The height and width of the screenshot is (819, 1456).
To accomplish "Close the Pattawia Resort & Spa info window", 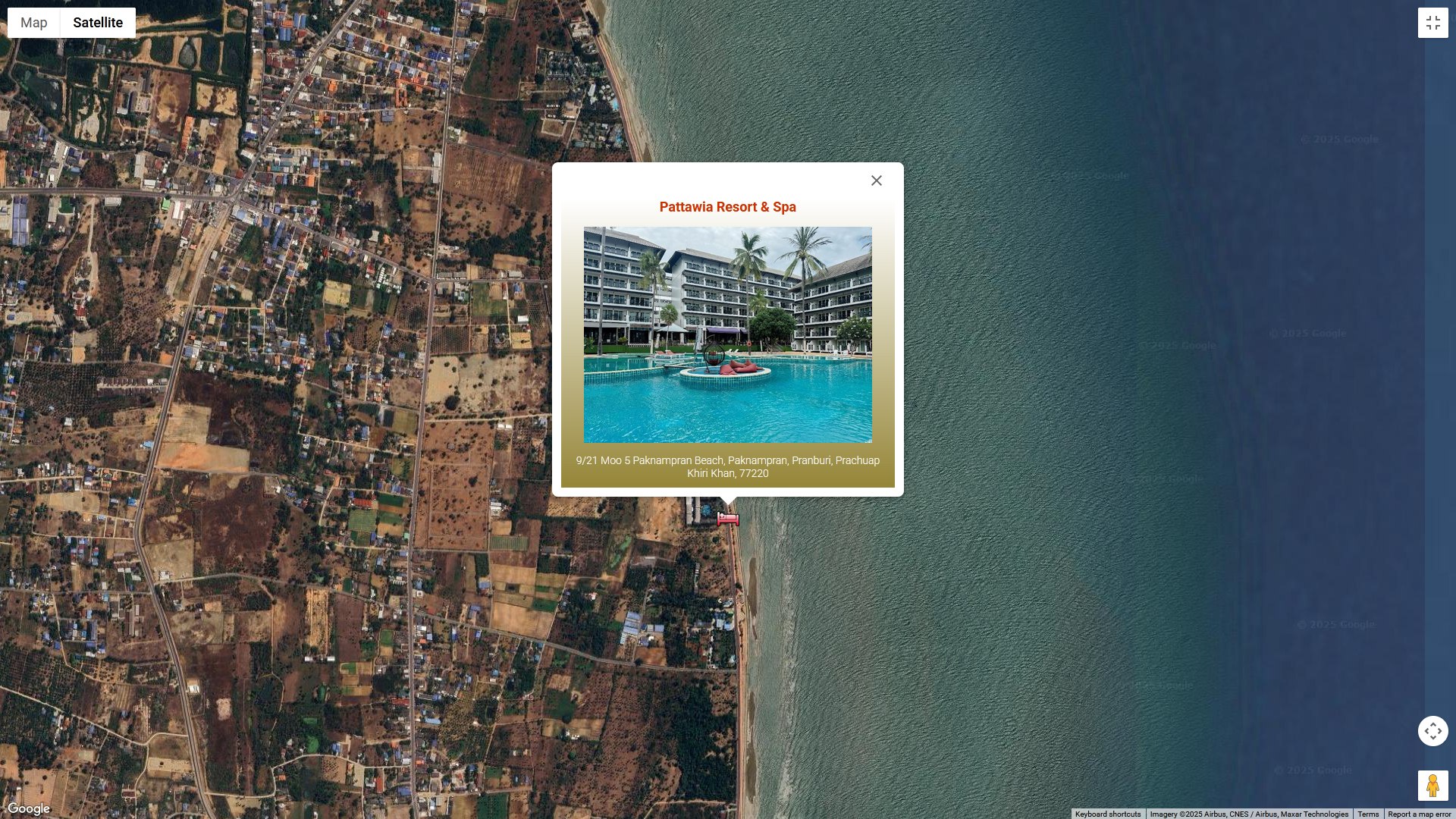I will pyautogui.click(x=877, y=180).
